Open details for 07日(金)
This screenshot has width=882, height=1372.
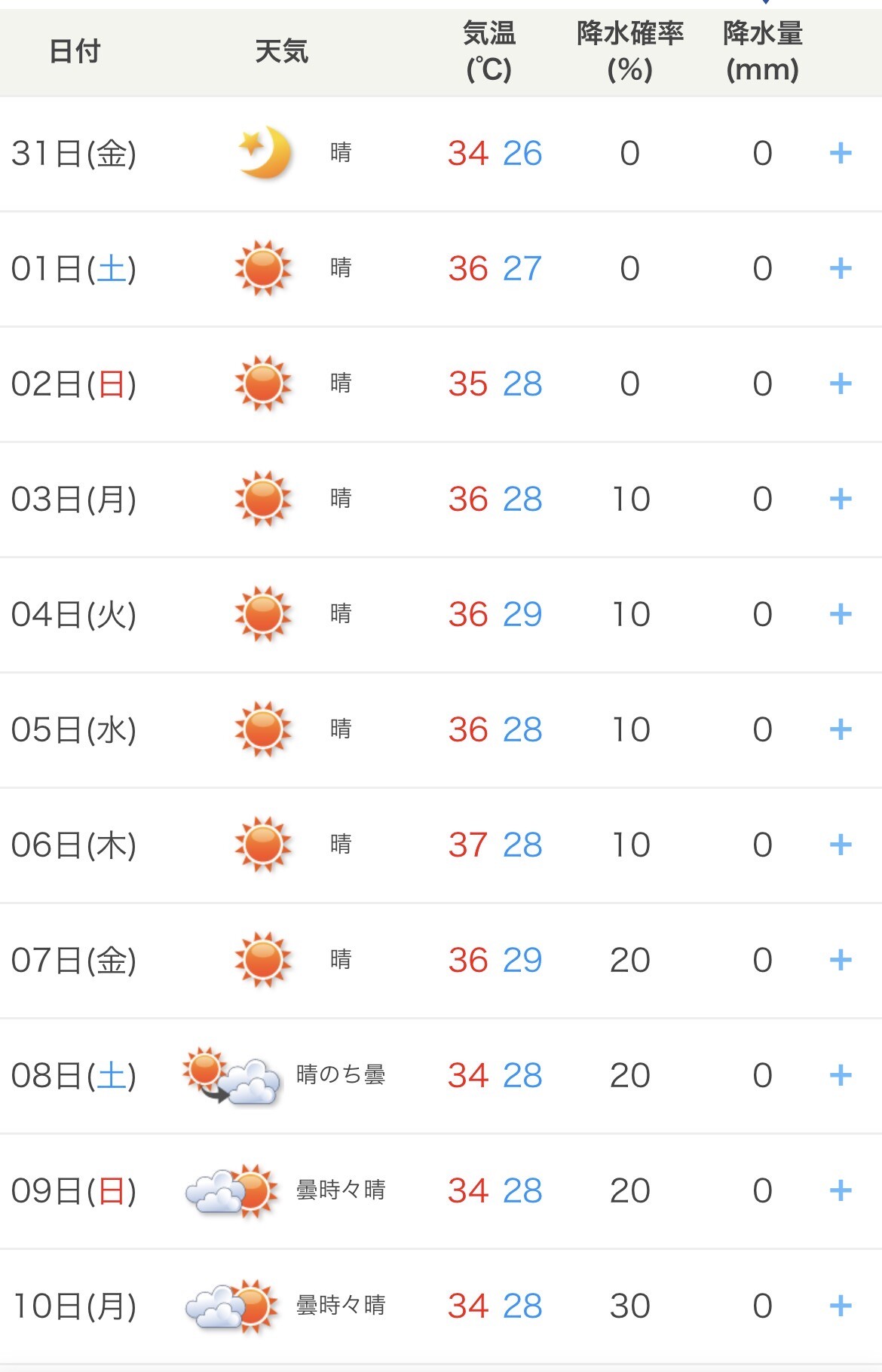pyautogui.click(x=840, y=961)
